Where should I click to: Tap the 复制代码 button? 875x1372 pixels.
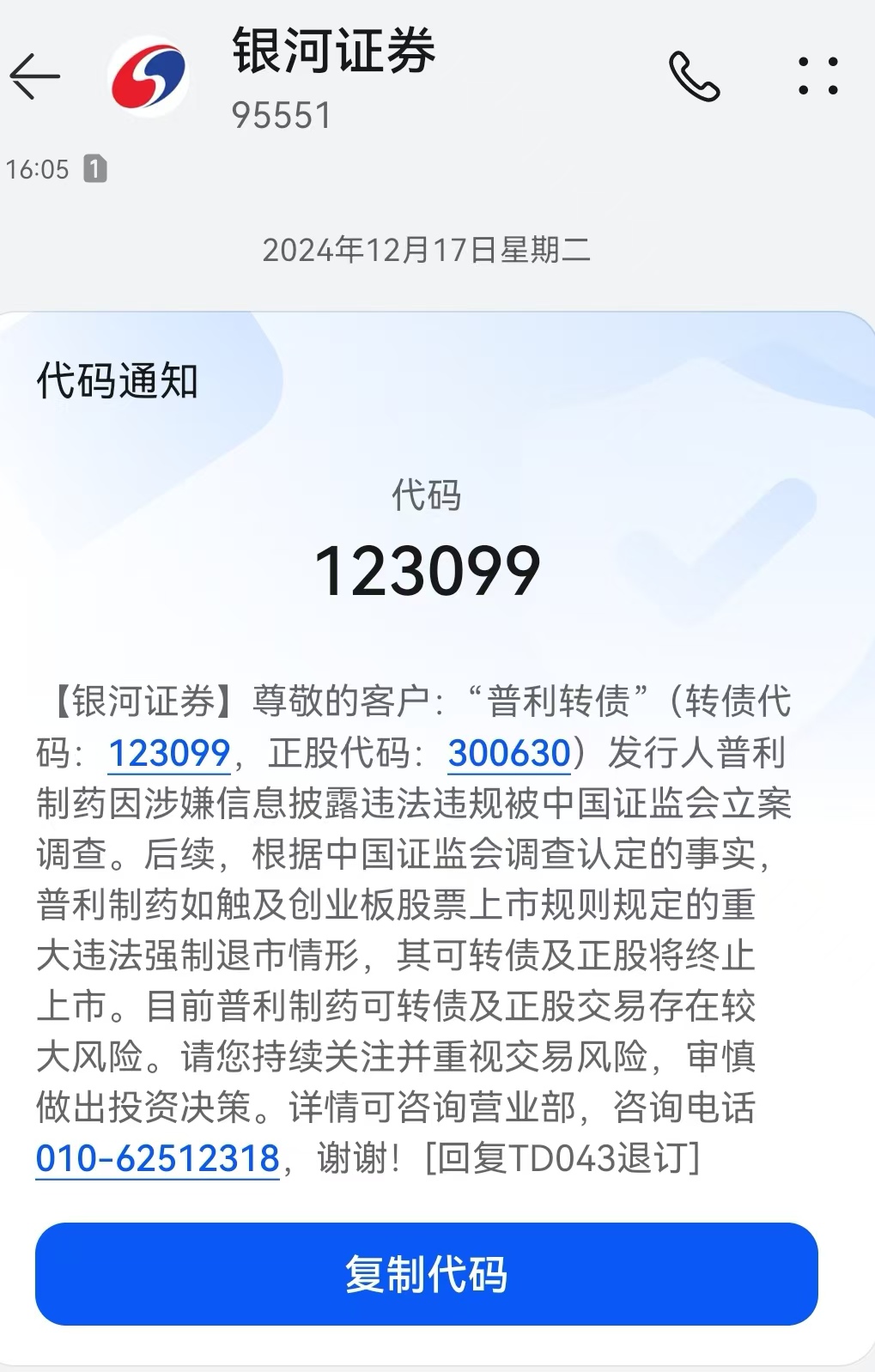[426, 1274]
